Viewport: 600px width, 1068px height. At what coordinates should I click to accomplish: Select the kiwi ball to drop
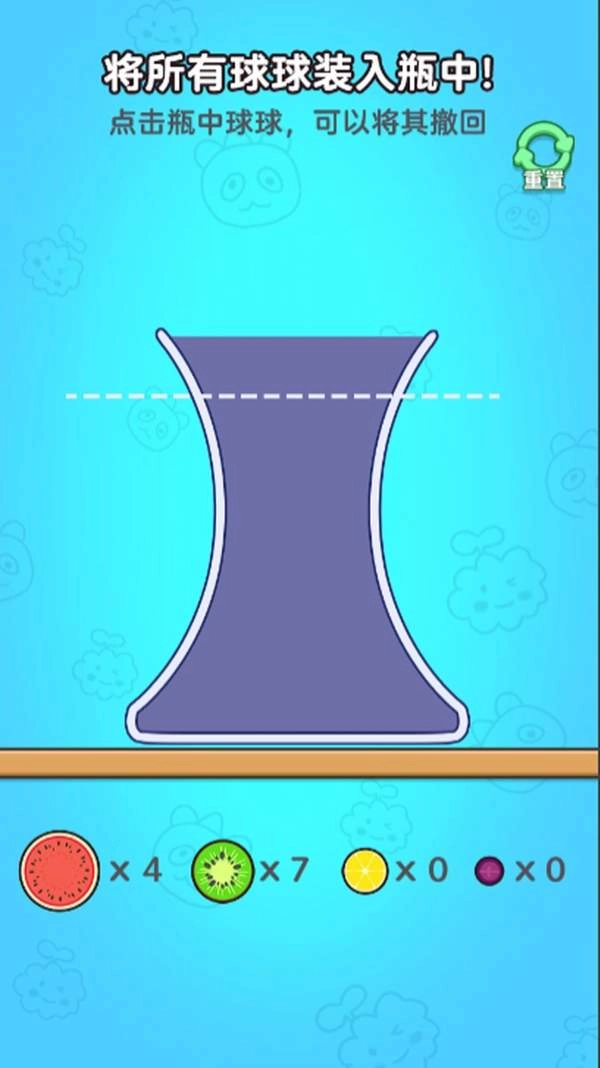coord(223,870)
